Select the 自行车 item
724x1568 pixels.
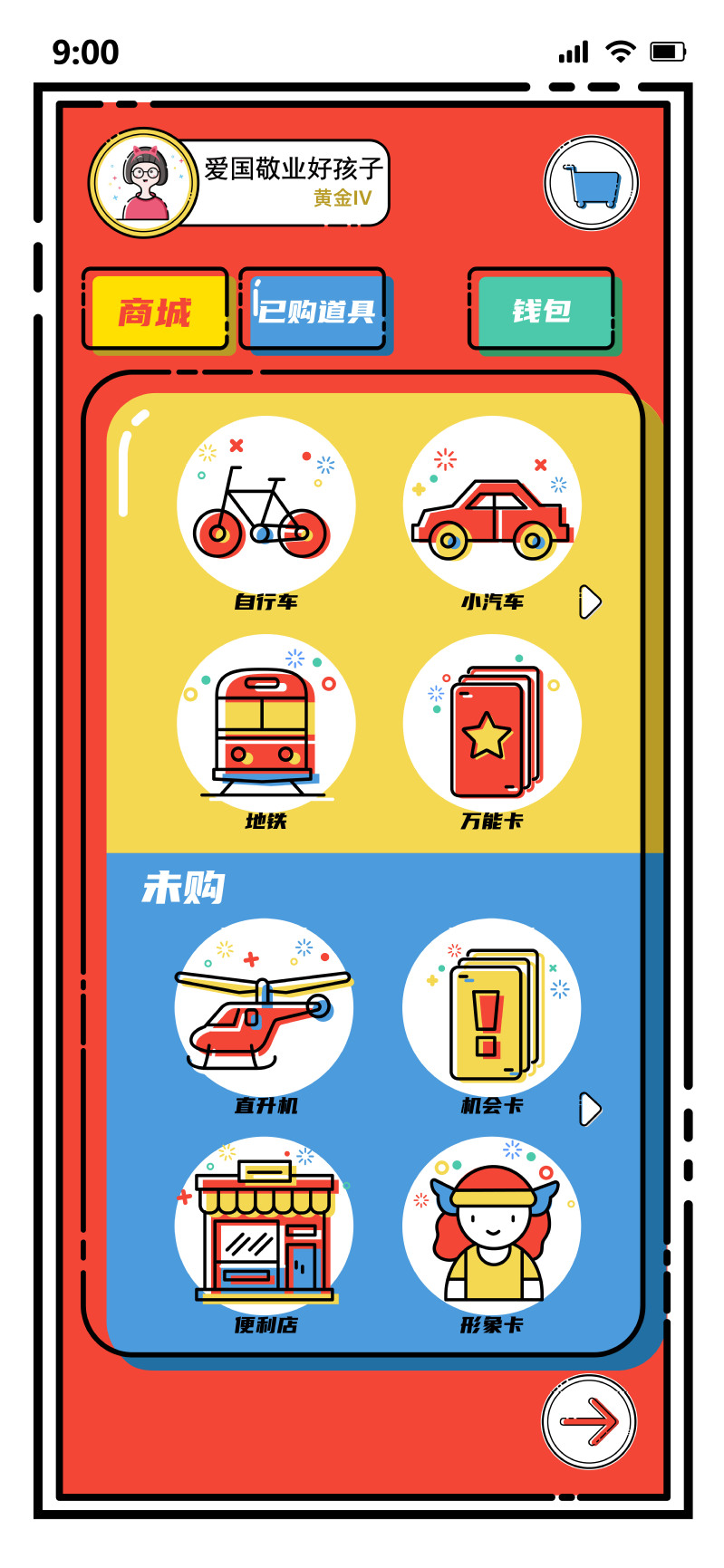(x=265, y=505)
